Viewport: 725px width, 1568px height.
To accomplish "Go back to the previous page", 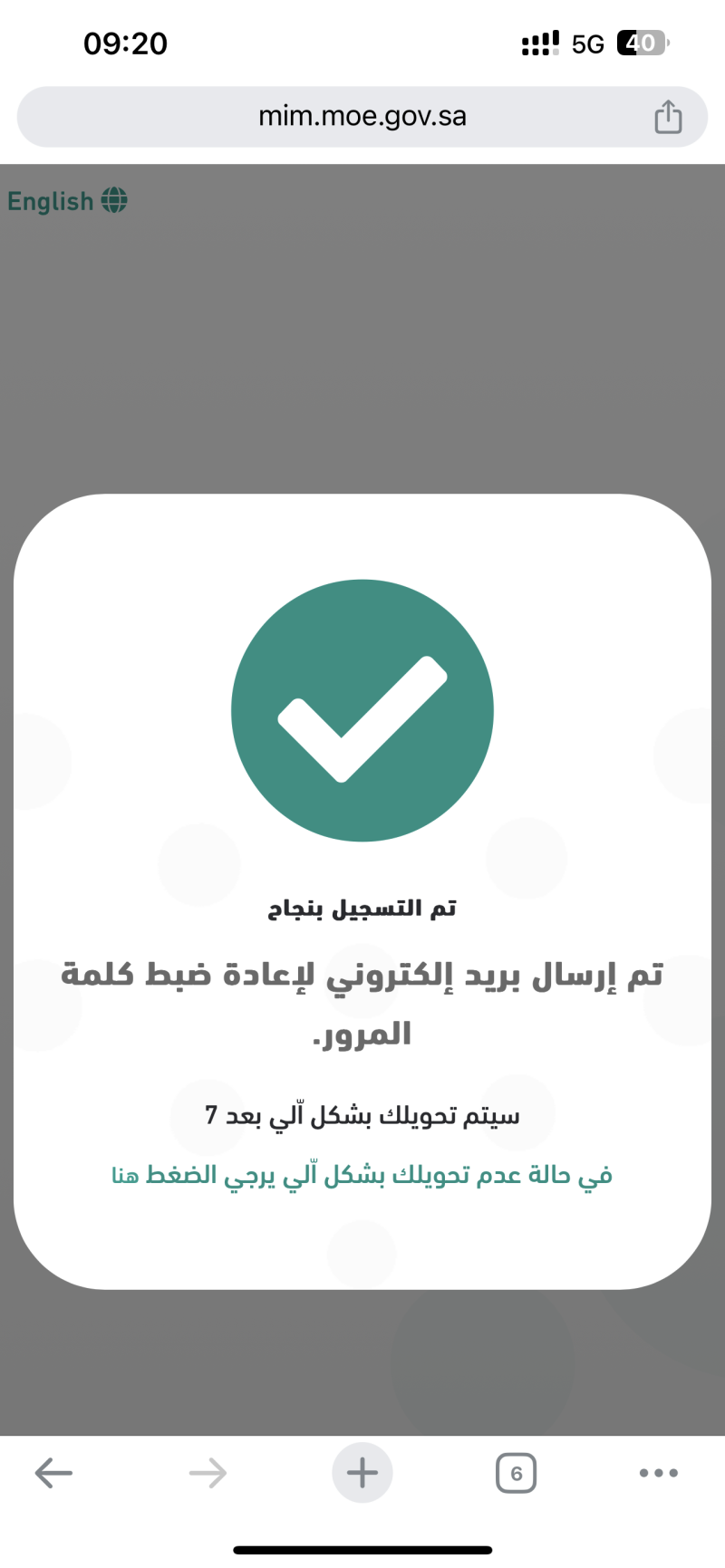I will point(53,1473).
